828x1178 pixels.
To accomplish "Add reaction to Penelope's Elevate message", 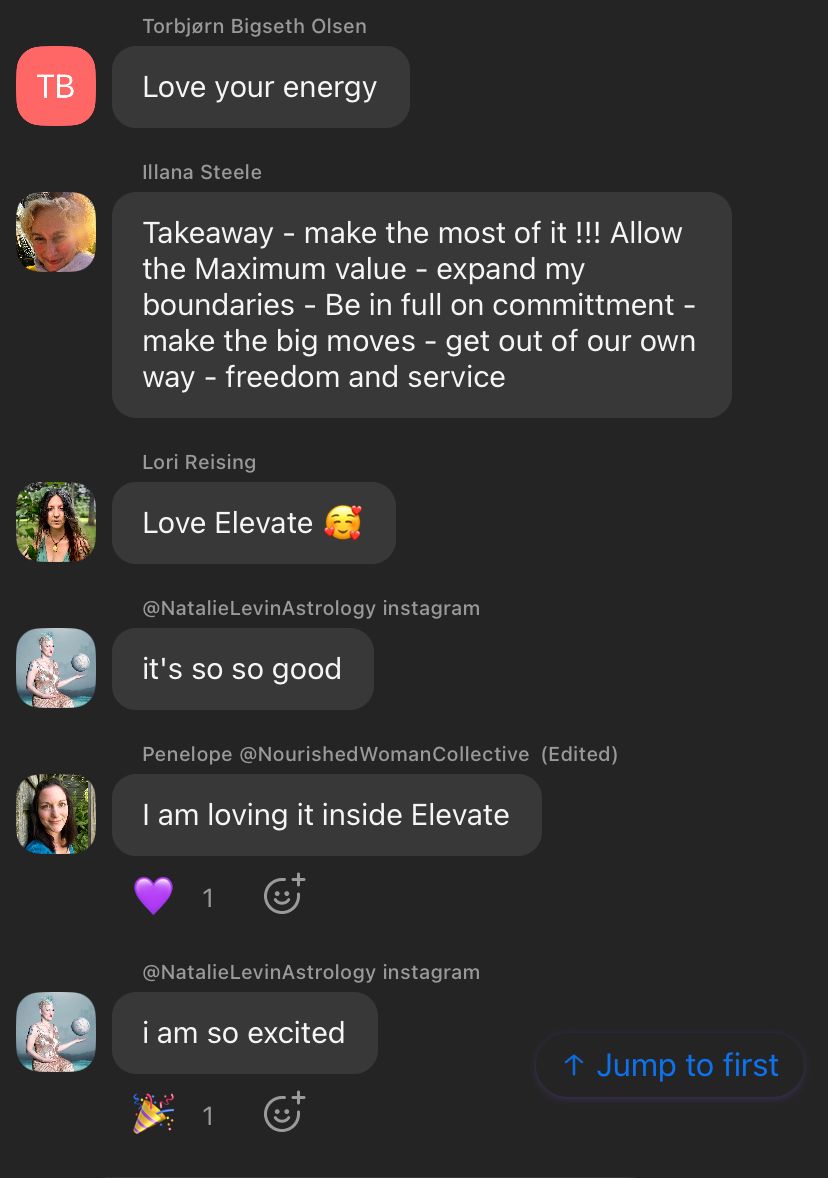I will click(284, 895).
